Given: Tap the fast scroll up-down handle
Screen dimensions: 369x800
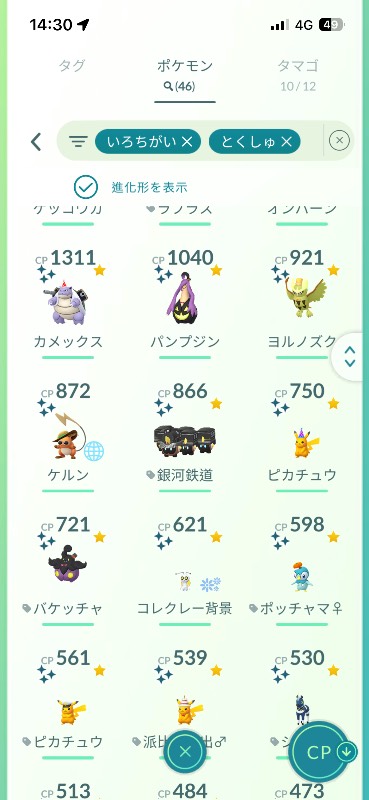Looking at the screenshot, I should pyautogui.click(x=350, y=357).
